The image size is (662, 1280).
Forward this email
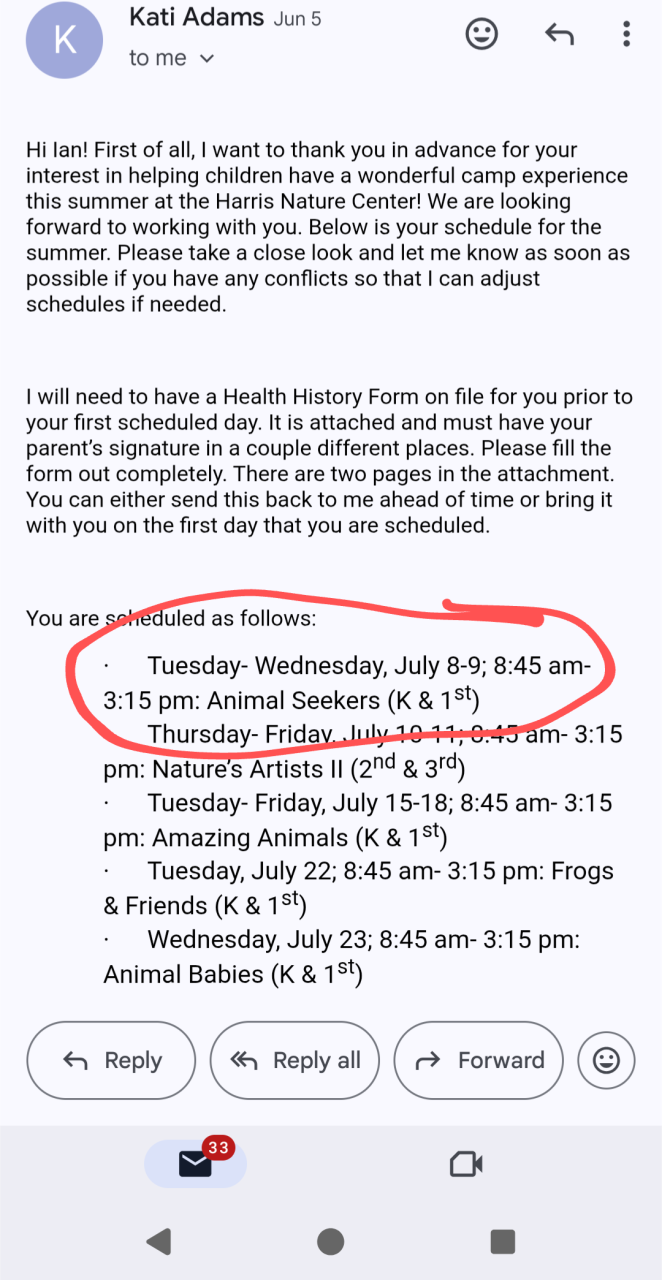pyautogui.click(x=479, y=1060)
